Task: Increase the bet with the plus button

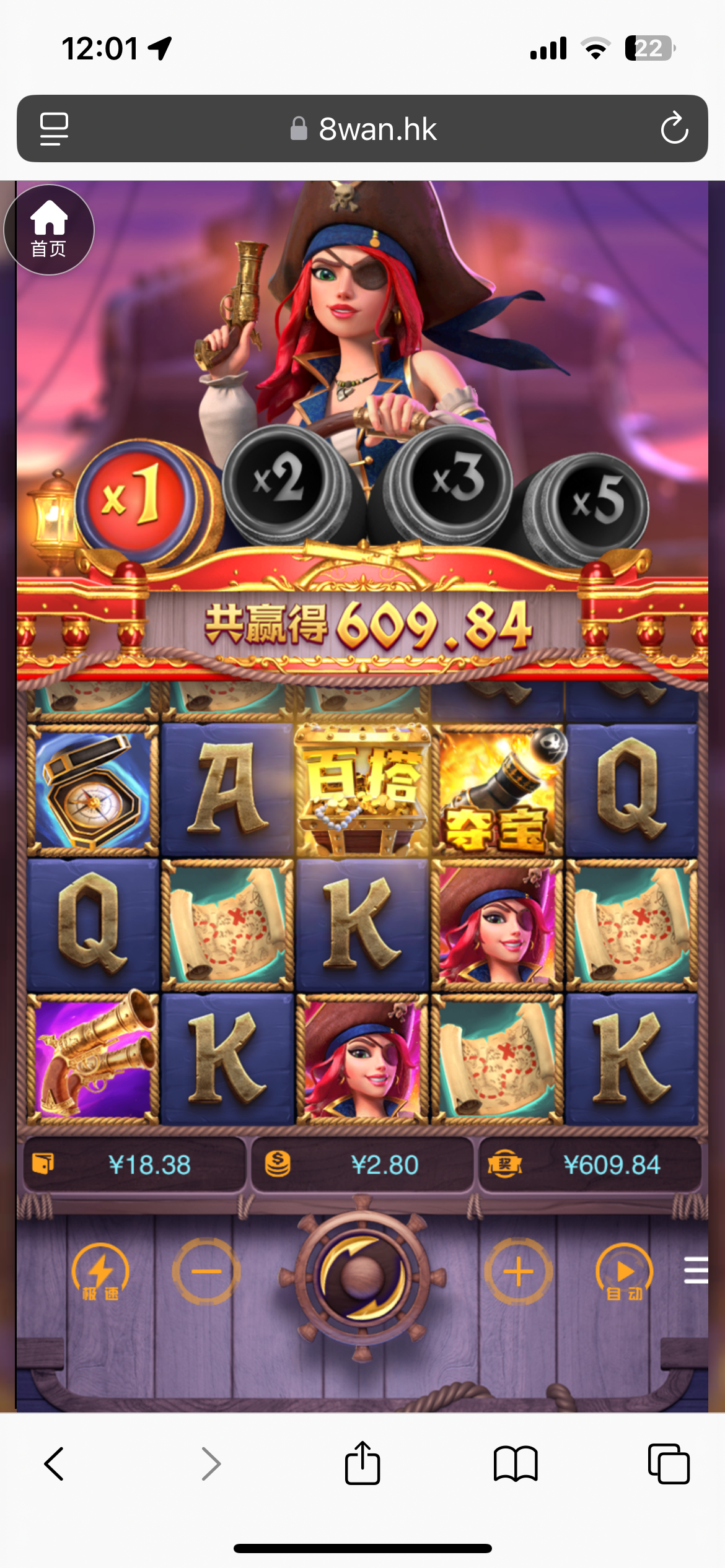Action: coord(519,1271)
